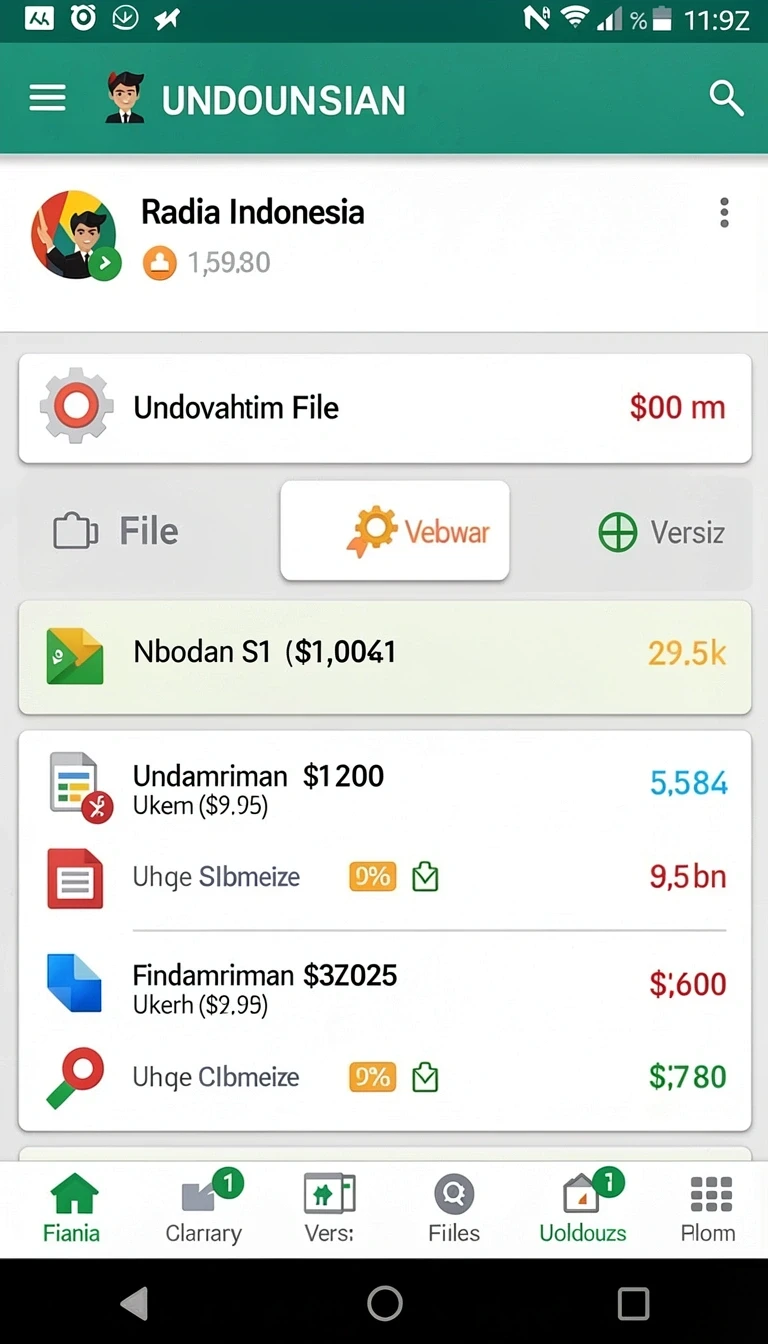Tap the search magnifier icon
The height and width of the screenshot is (1344, 768).
[725, 98]
